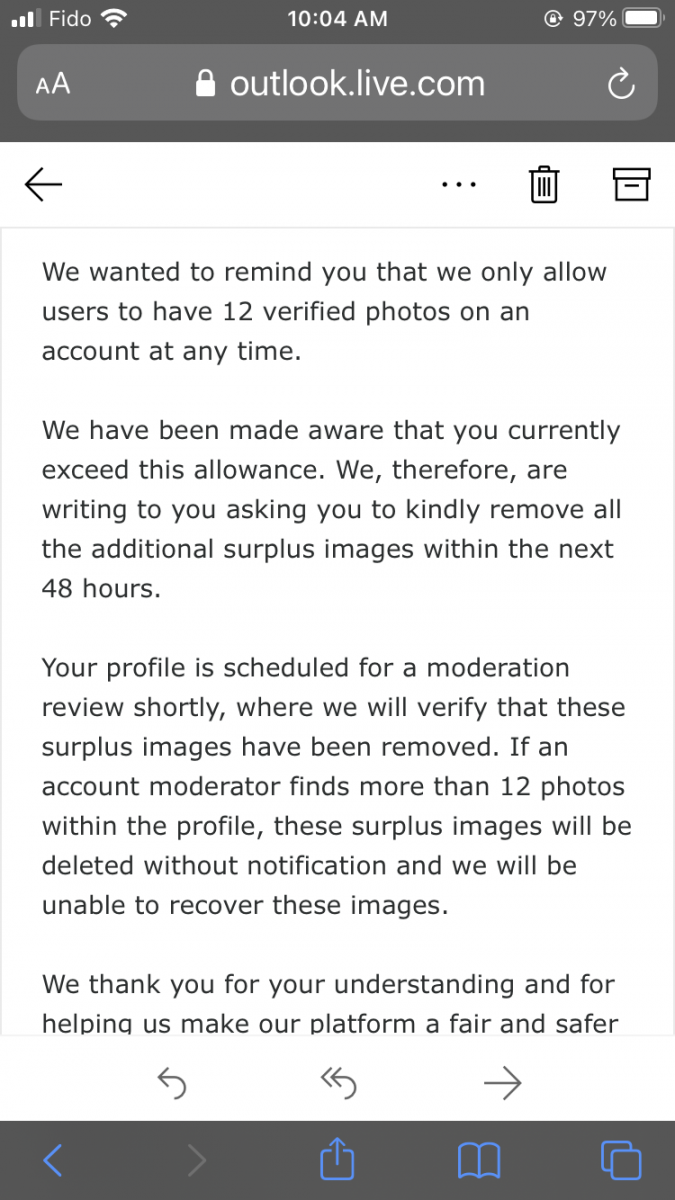This screenshot has height=1200, width=675.
Task: Go back in Safari browser history
Action: tap(54, 1160)
